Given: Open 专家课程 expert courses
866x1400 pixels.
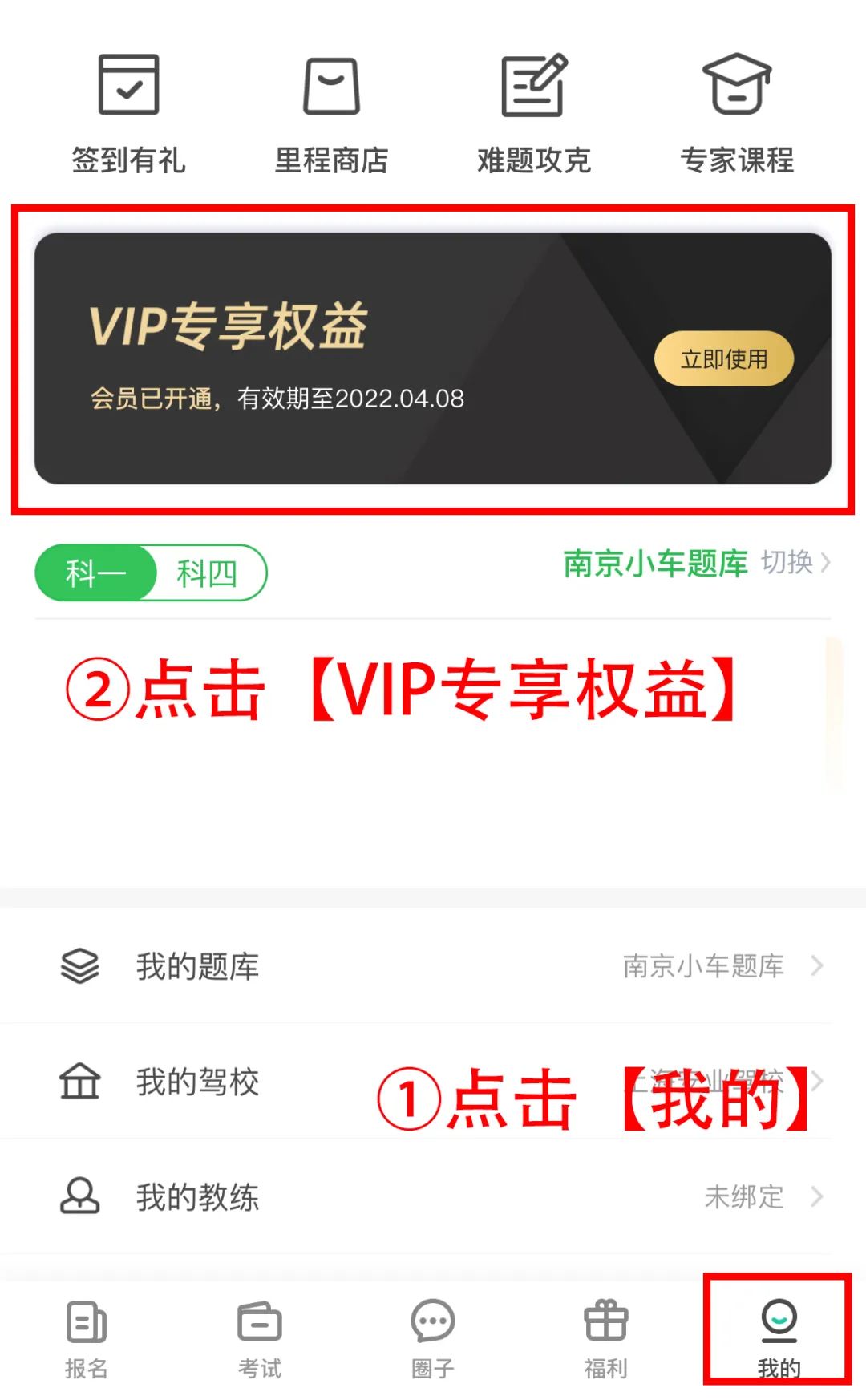Looking at the screenshot, I should pyautogui.click(x=737, y=112).
